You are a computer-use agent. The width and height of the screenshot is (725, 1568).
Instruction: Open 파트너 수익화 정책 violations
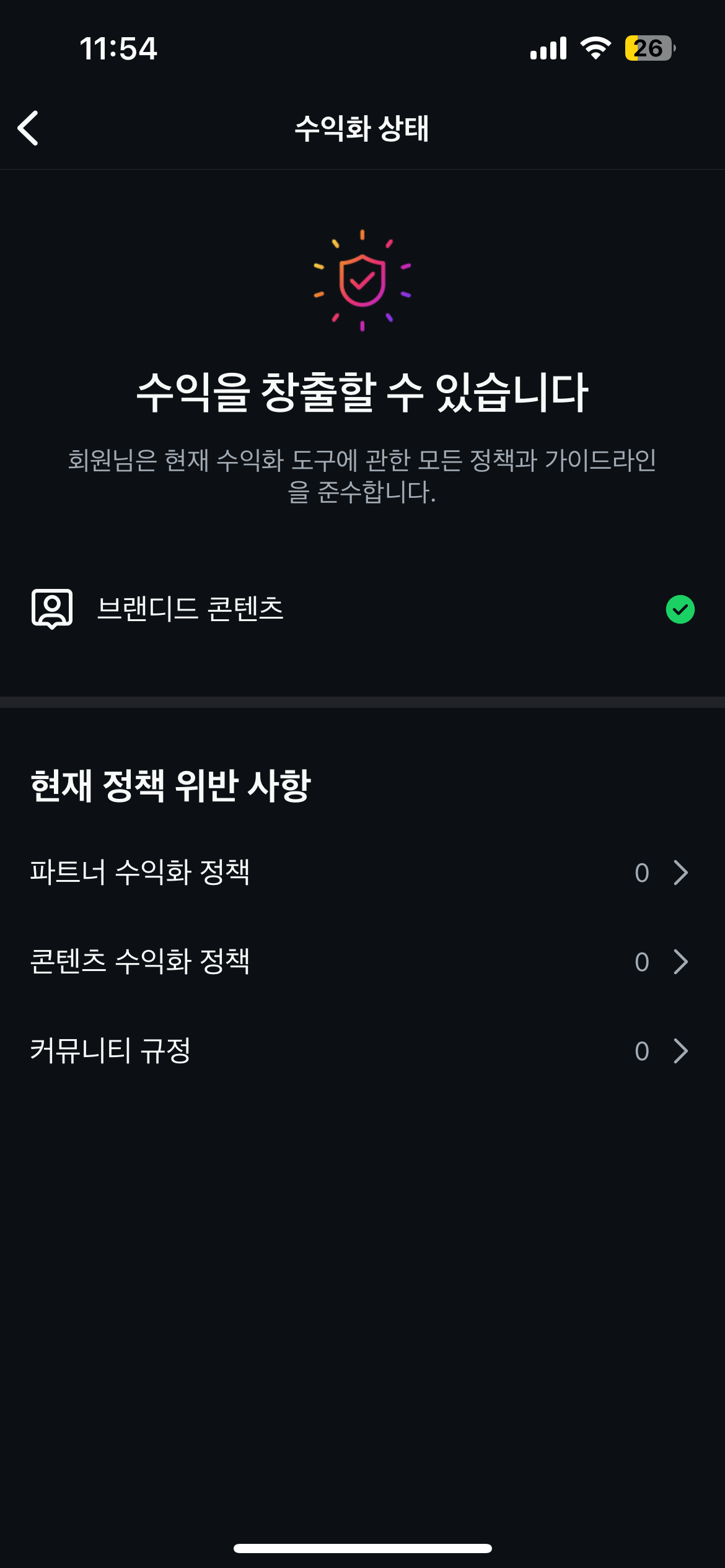[x=362, y=873]
